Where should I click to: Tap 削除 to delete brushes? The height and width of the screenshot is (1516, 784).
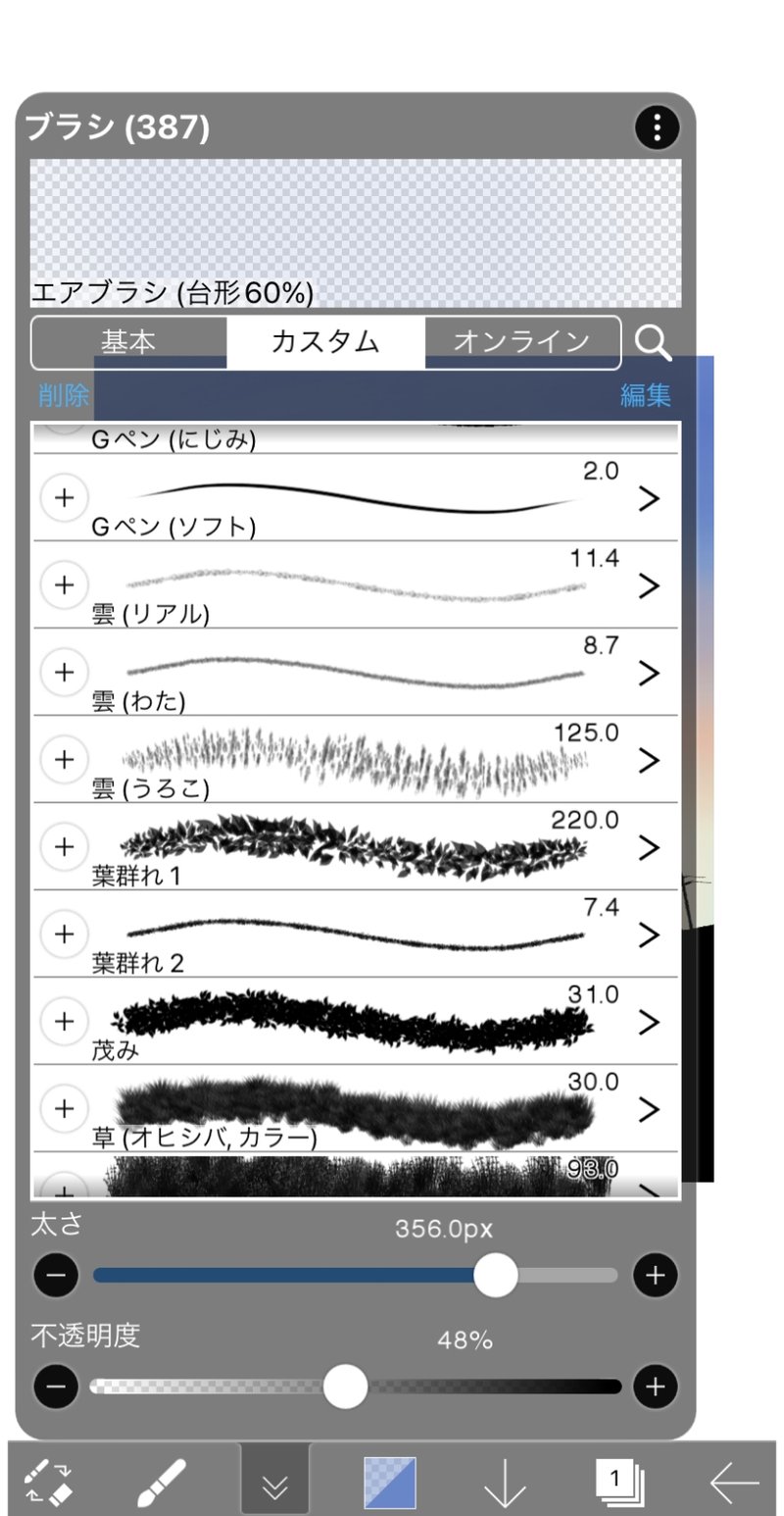(x=64, y=395)
